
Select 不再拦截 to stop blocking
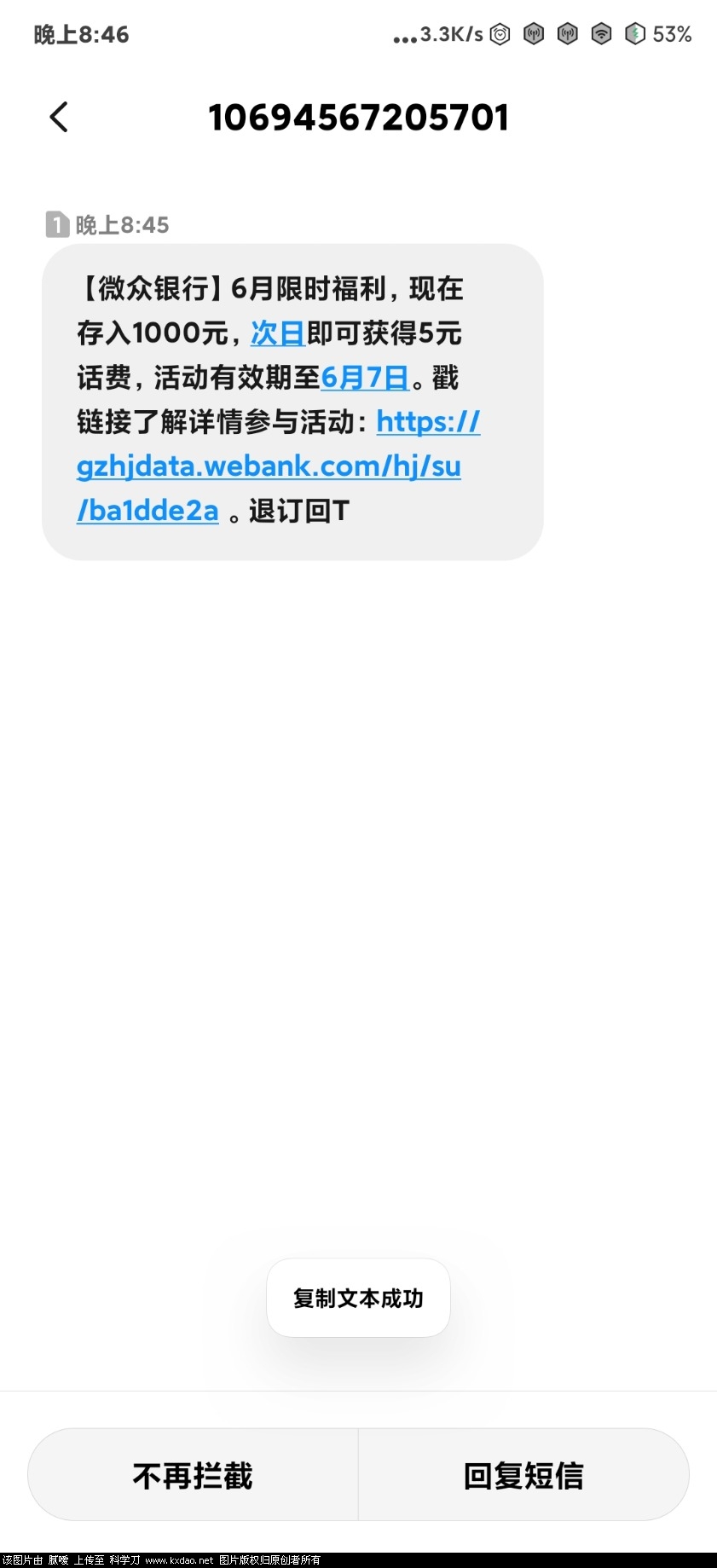tap(193, 1475)
